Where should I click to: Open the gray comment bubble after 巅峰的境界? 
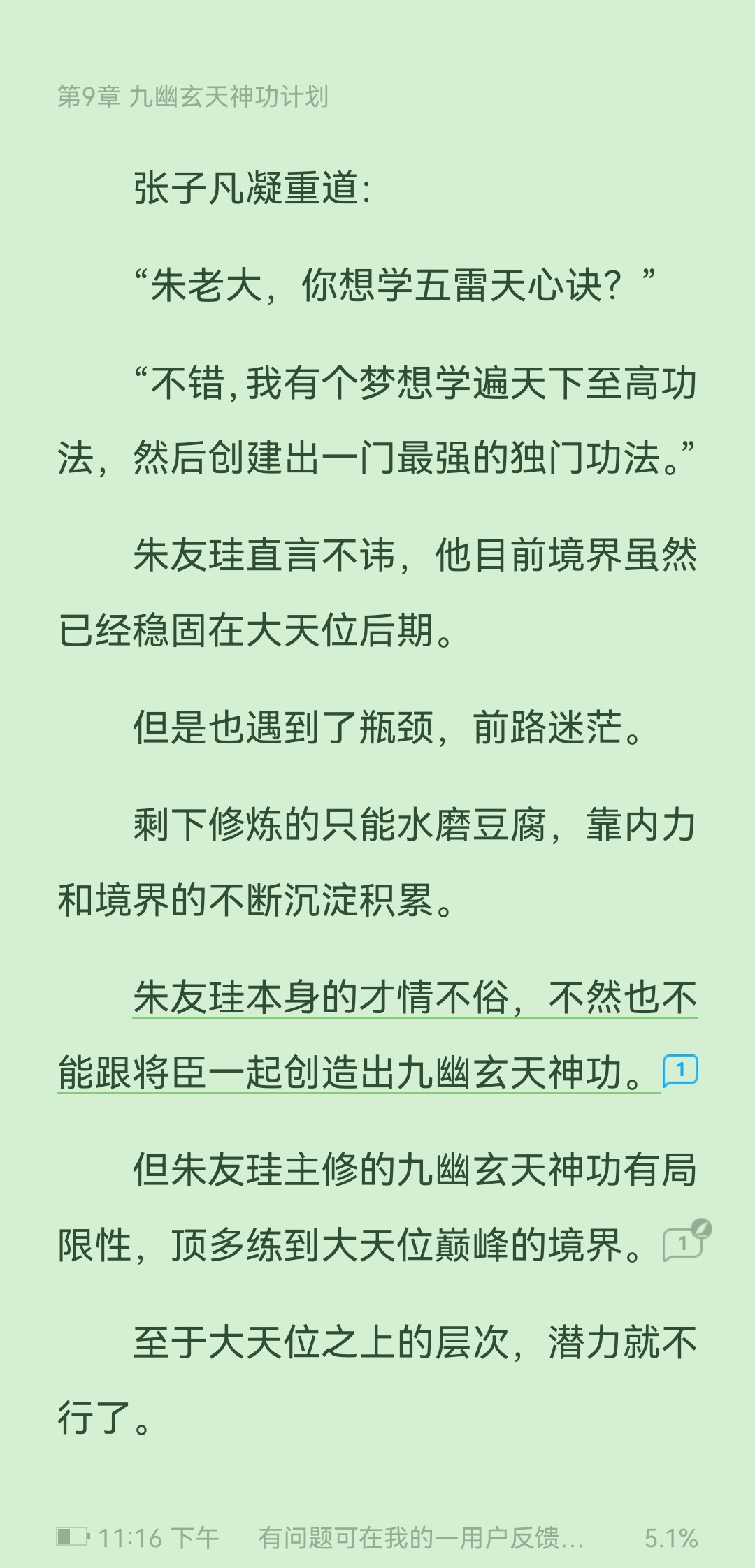click(682, 1244)
